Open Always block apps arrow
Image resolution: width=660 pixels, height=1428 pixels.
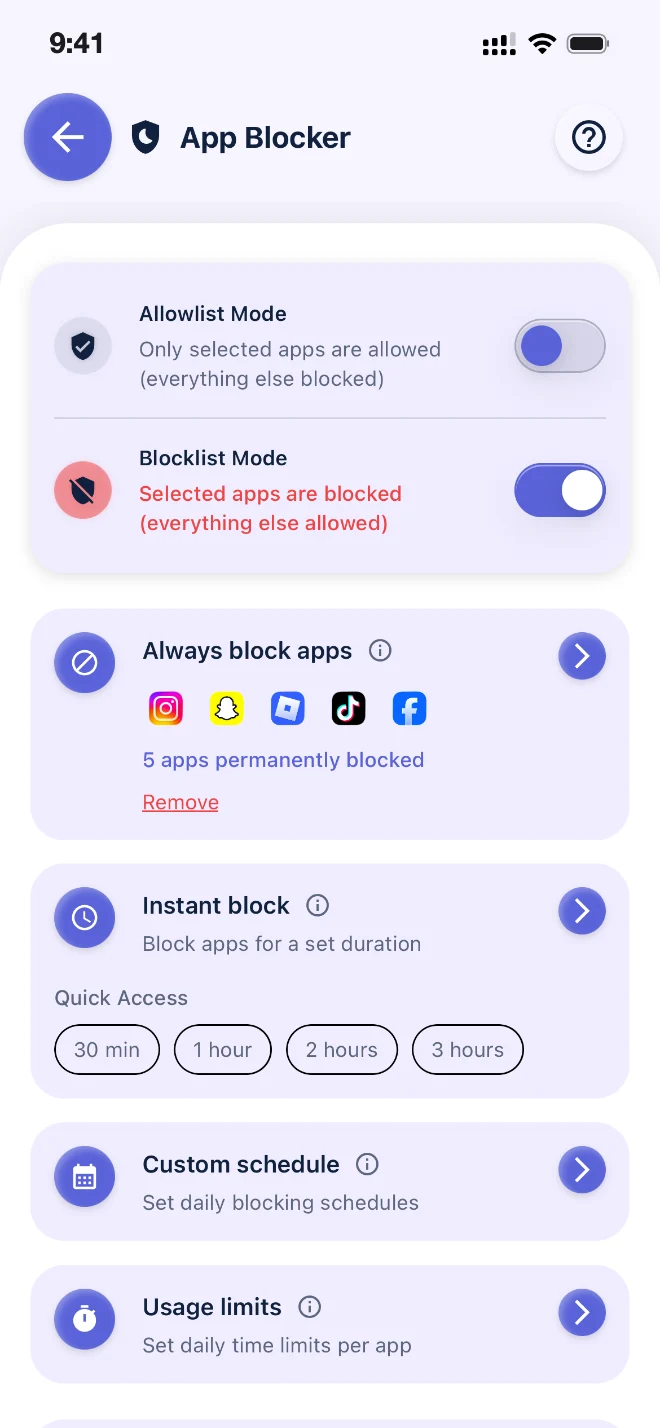pyautogui.click(x=582, y=656)
